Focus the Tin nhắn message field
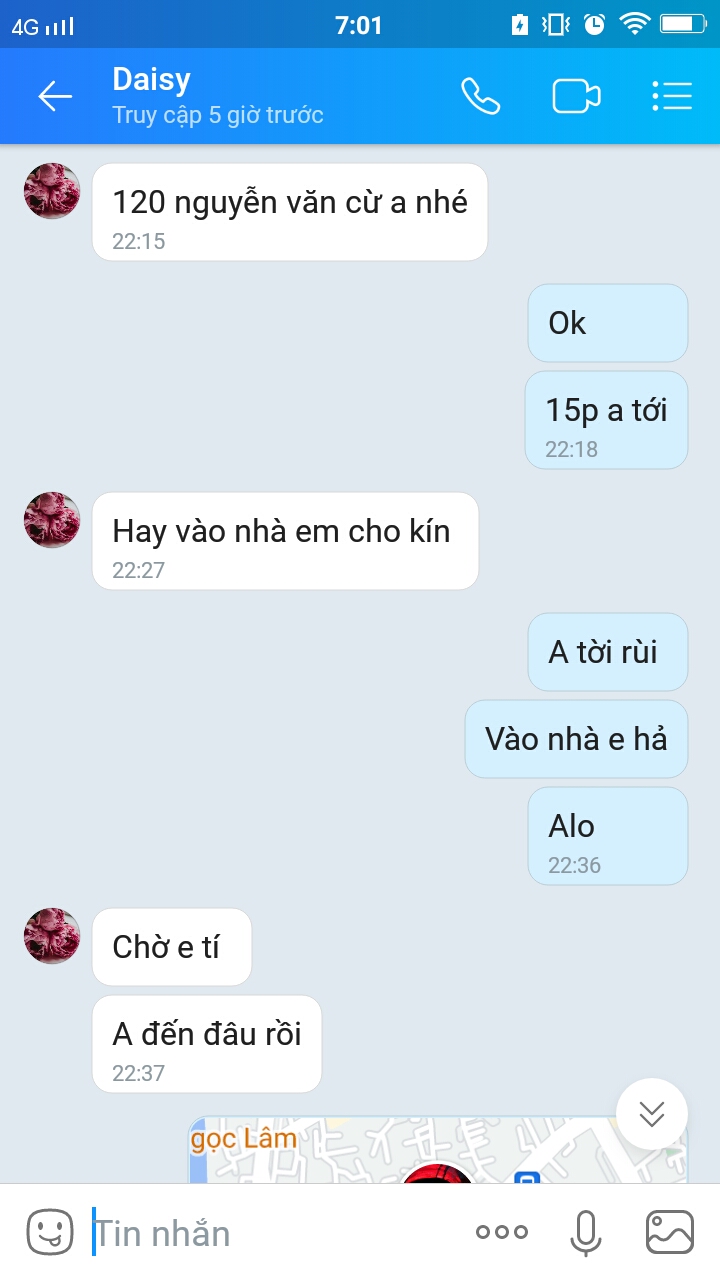The image size is (720, 1280). tap(270, 1233)
